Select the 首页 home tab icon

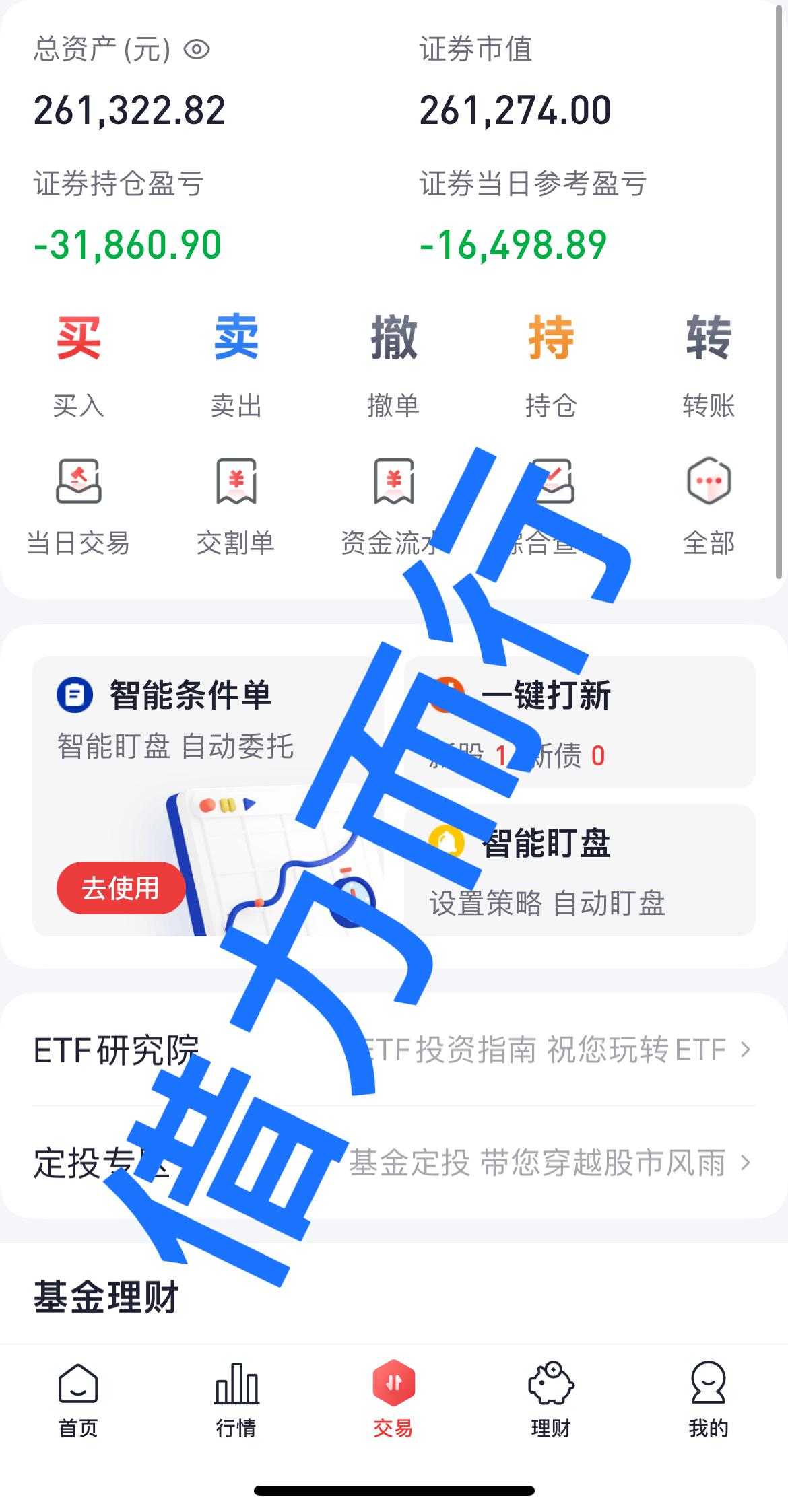pyautogui.click(x=78, y=1387)
